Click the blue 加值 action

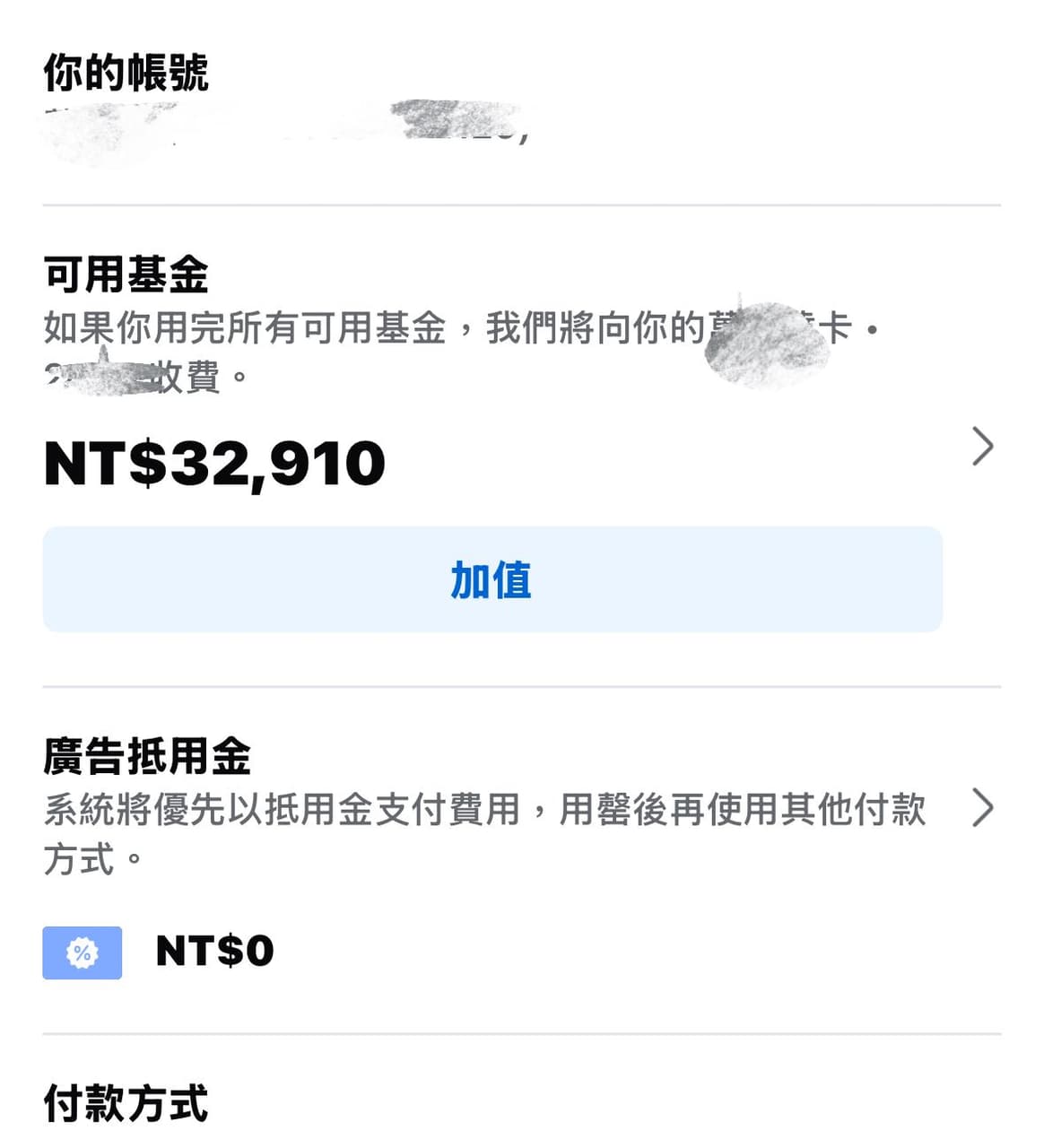(493, 580)
